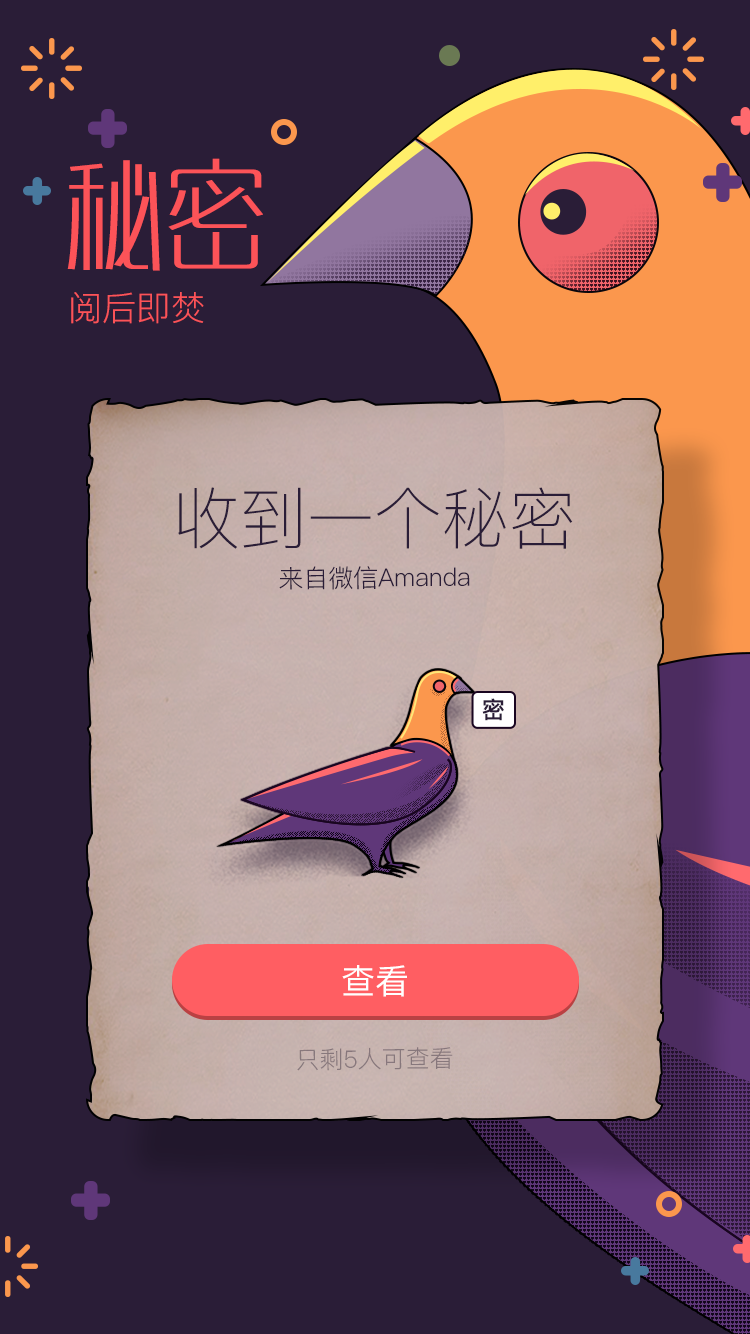Image resolution: width=750 pixels, height=1334 pixels.
Task: Tap the 查看 button to view the secret
Action: pos(375,981)
